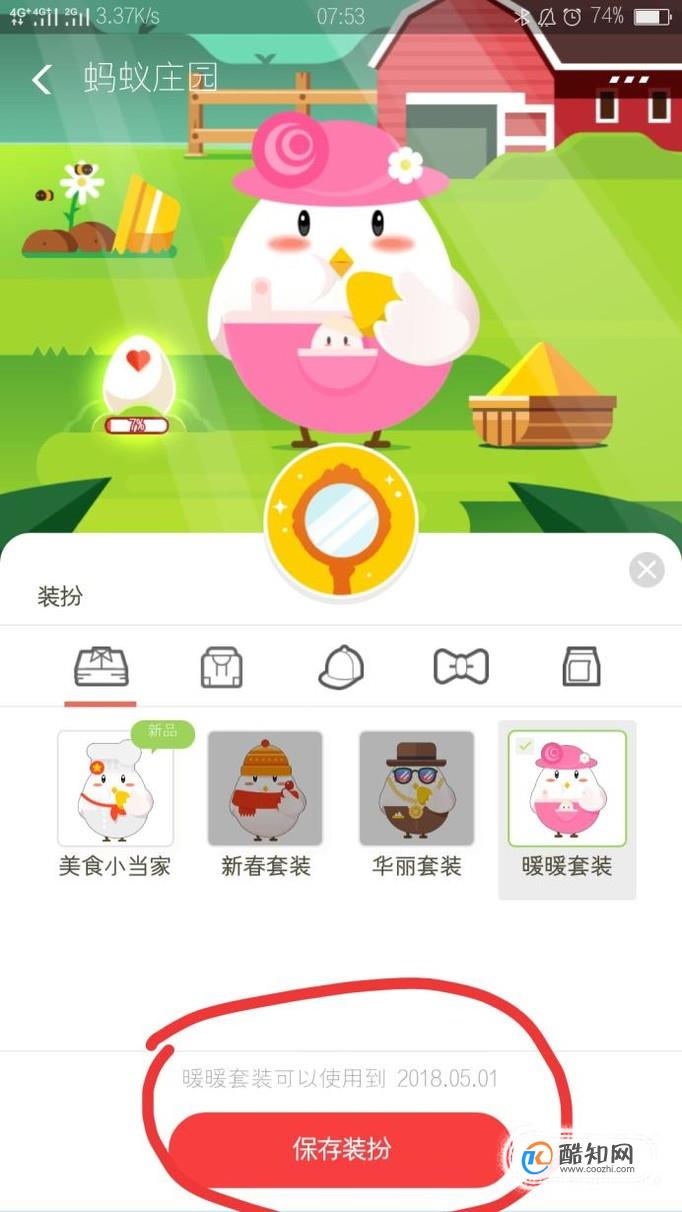Open the bow tie accessories tab
This screenshot has height=1212, width=682.
coord(461,666)
